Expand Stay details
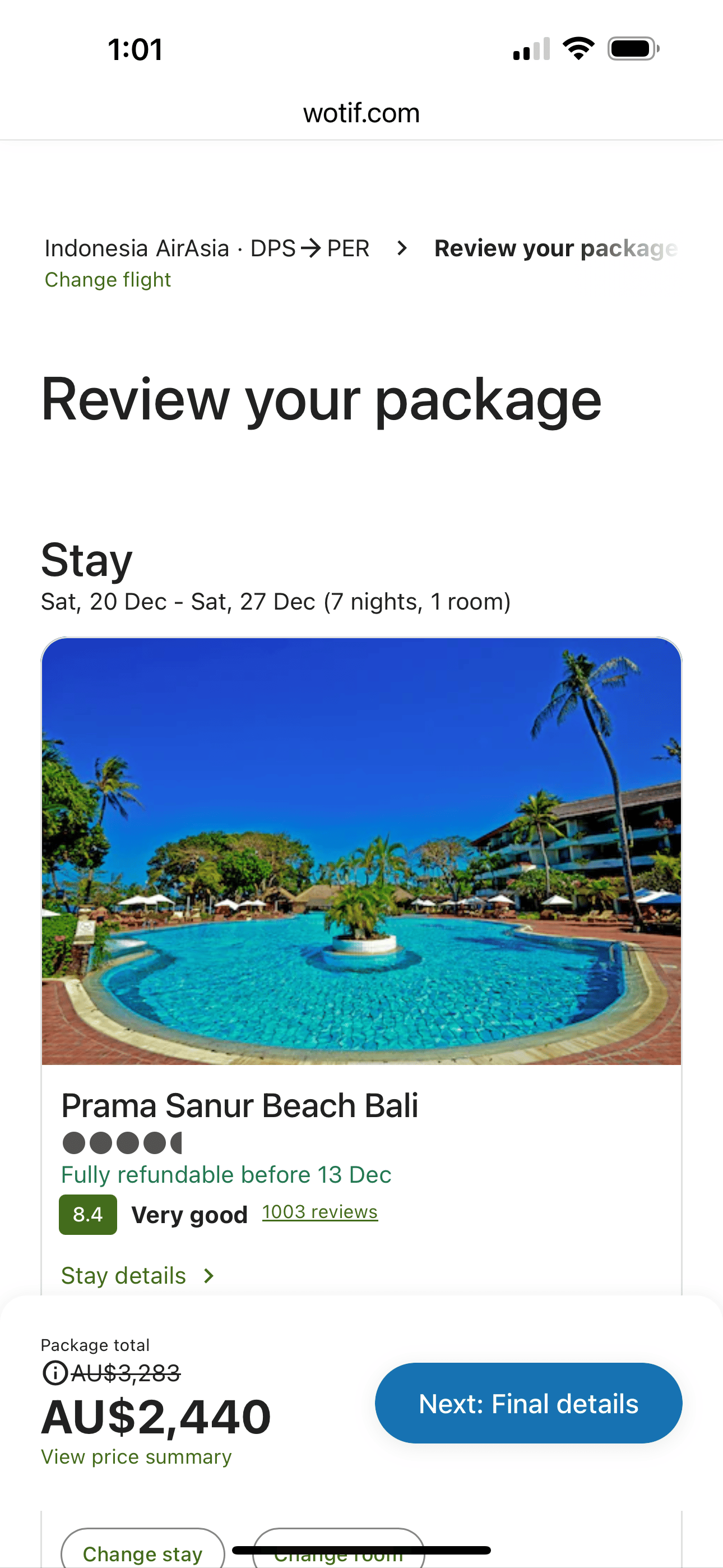Screen dimensions: 723x1568 138,1275
